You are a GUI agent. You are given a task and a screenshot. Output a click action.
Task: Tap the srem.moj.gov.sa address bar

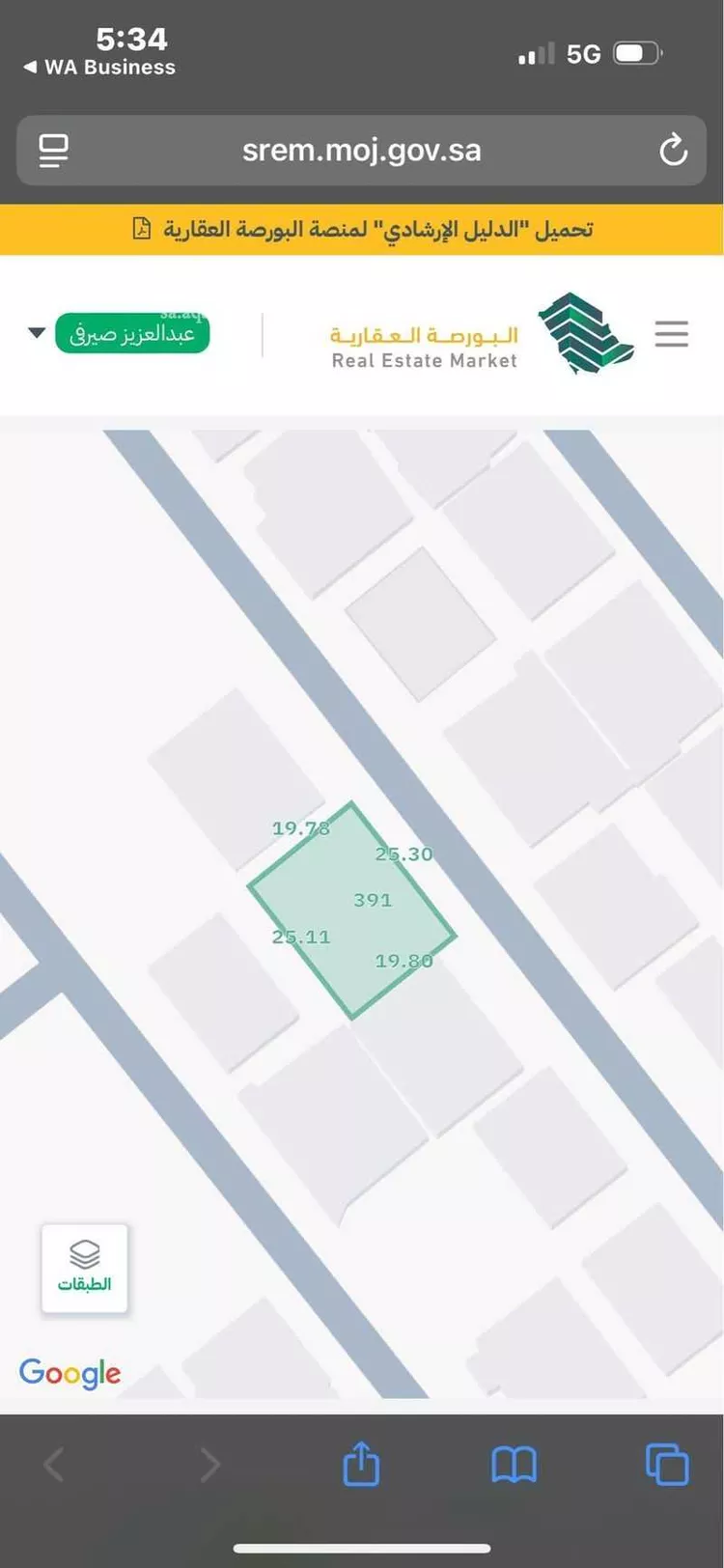[x=362, y=150]
